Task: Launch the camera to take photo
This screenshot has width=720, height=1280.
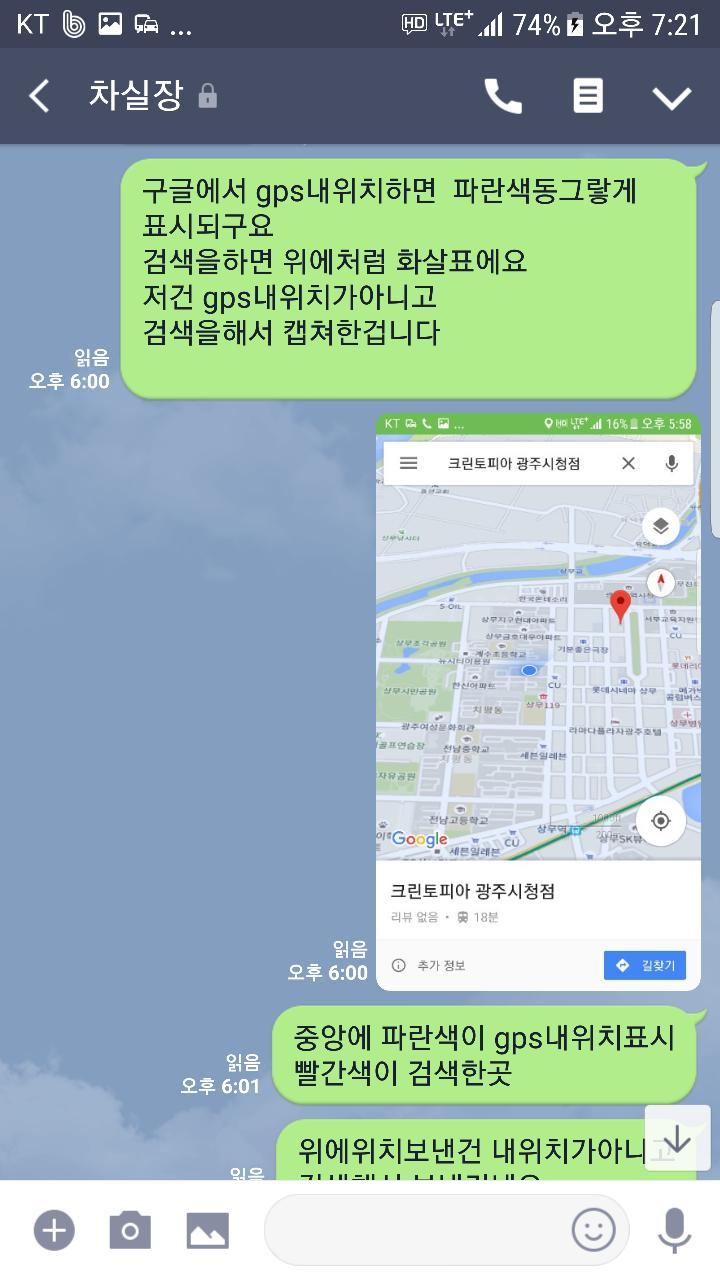Action: pyautogui.click(x=130, y=1230)
